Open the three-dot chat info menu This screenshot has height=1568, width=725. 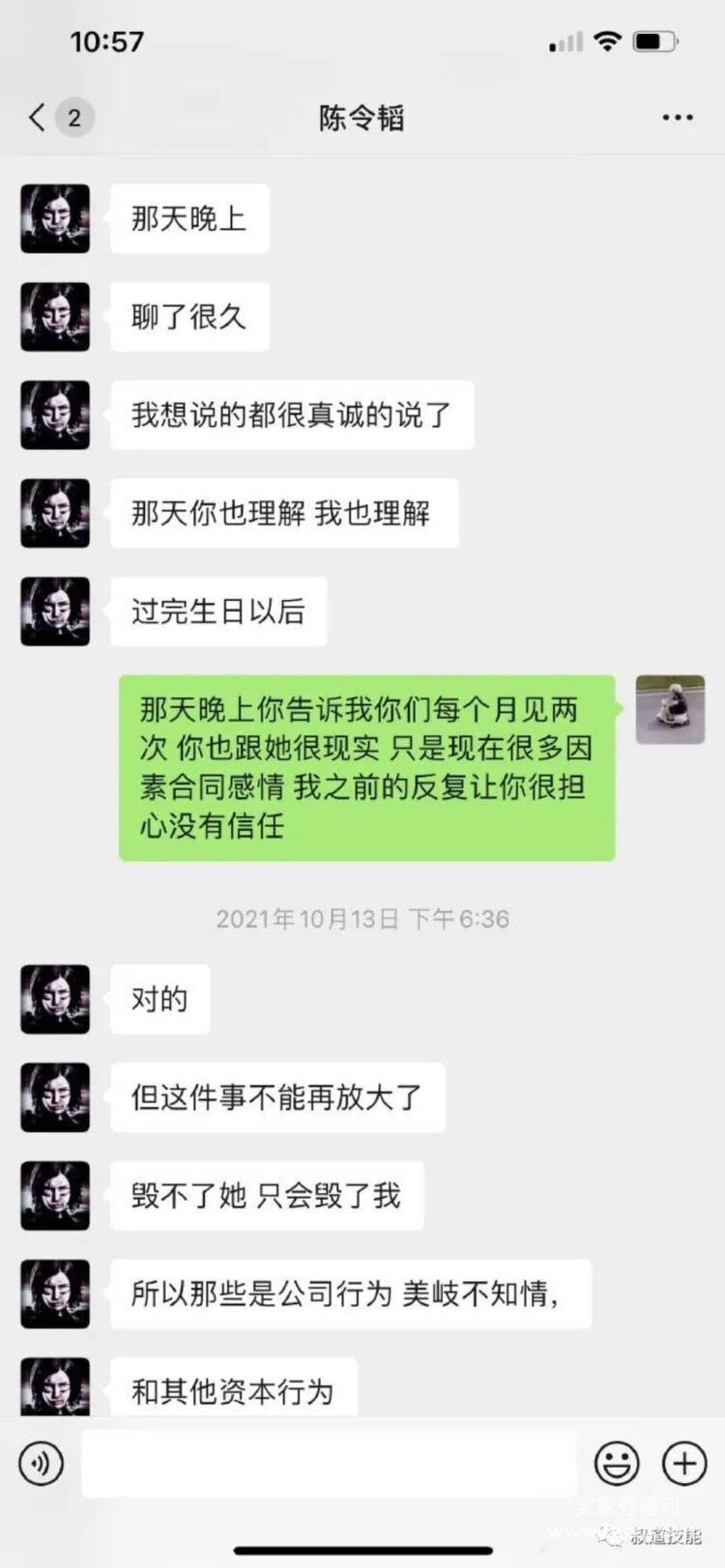677,118
